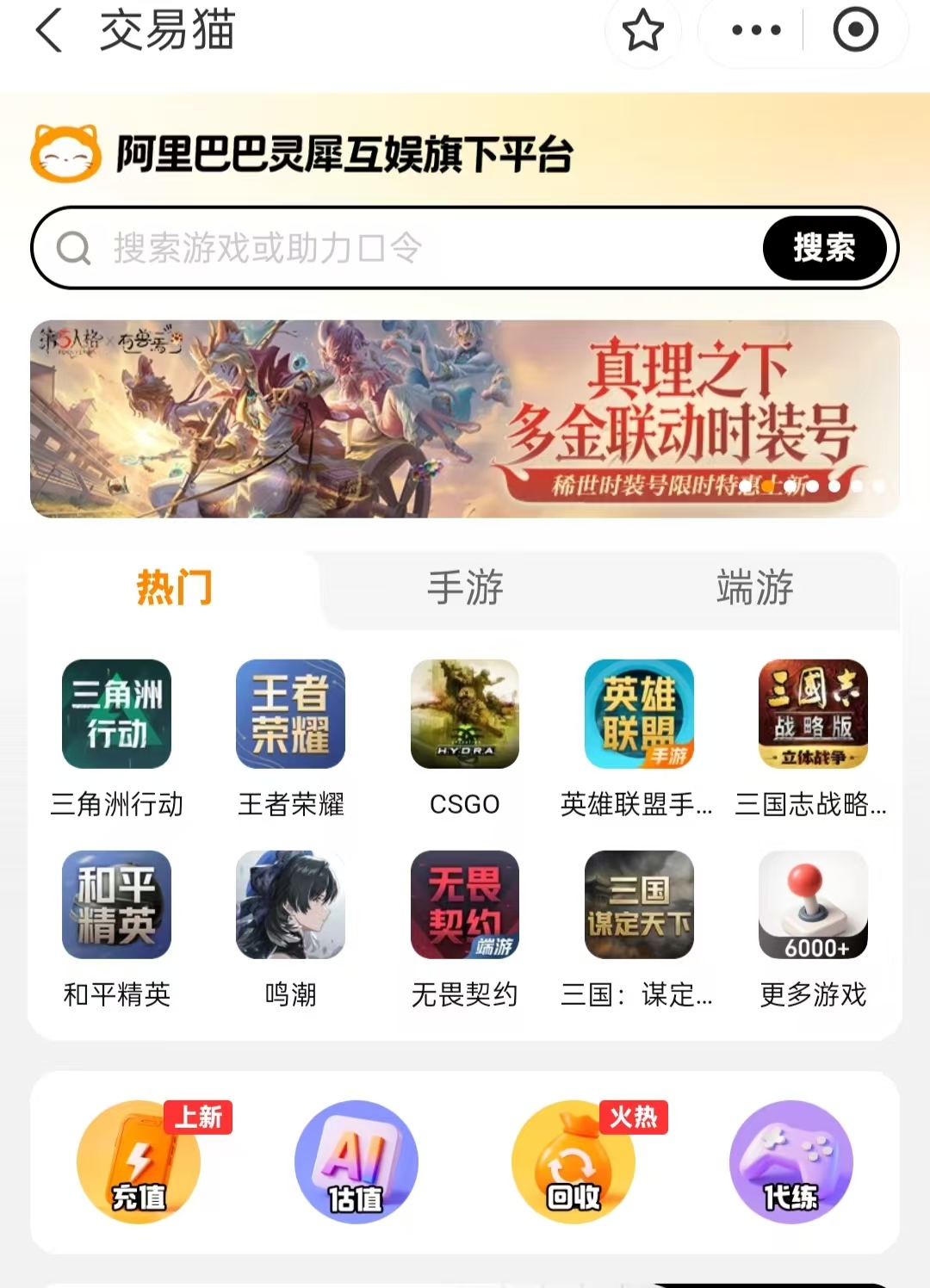
Task: Open 无畏契约 game listings
Action: click(465, 905)
